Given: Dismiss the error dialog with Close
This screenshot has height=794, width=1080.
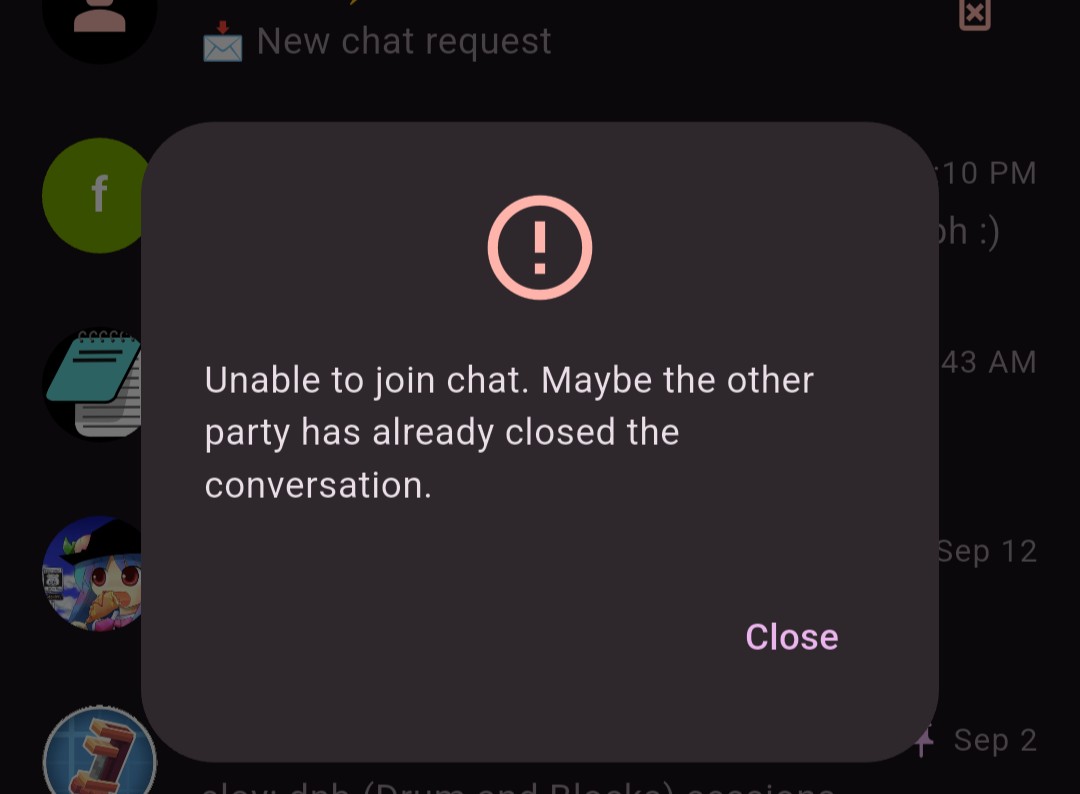Looking at the screenshot, I should coord(791,637).
